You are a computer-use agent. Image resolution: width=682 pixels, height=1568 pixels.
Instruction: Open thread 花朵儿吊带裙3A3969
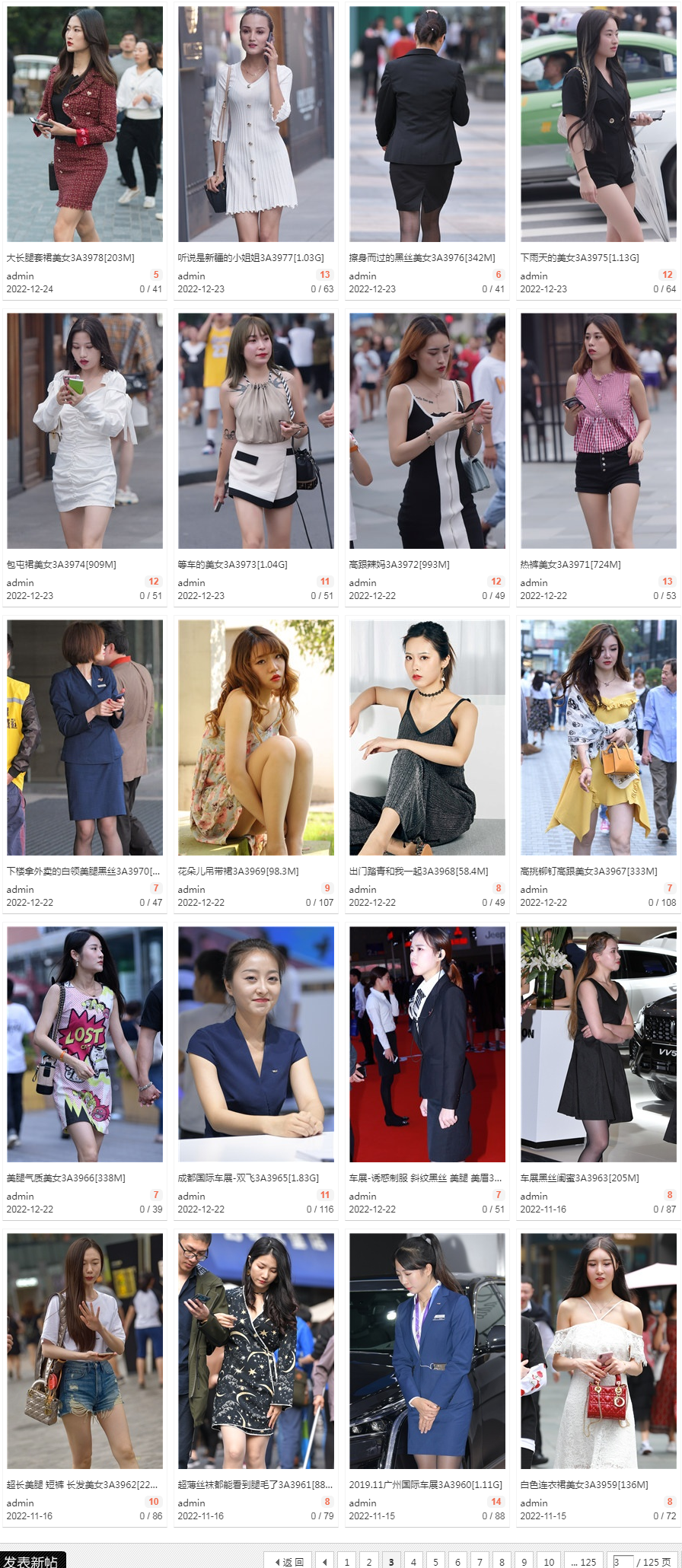[237, 872]
